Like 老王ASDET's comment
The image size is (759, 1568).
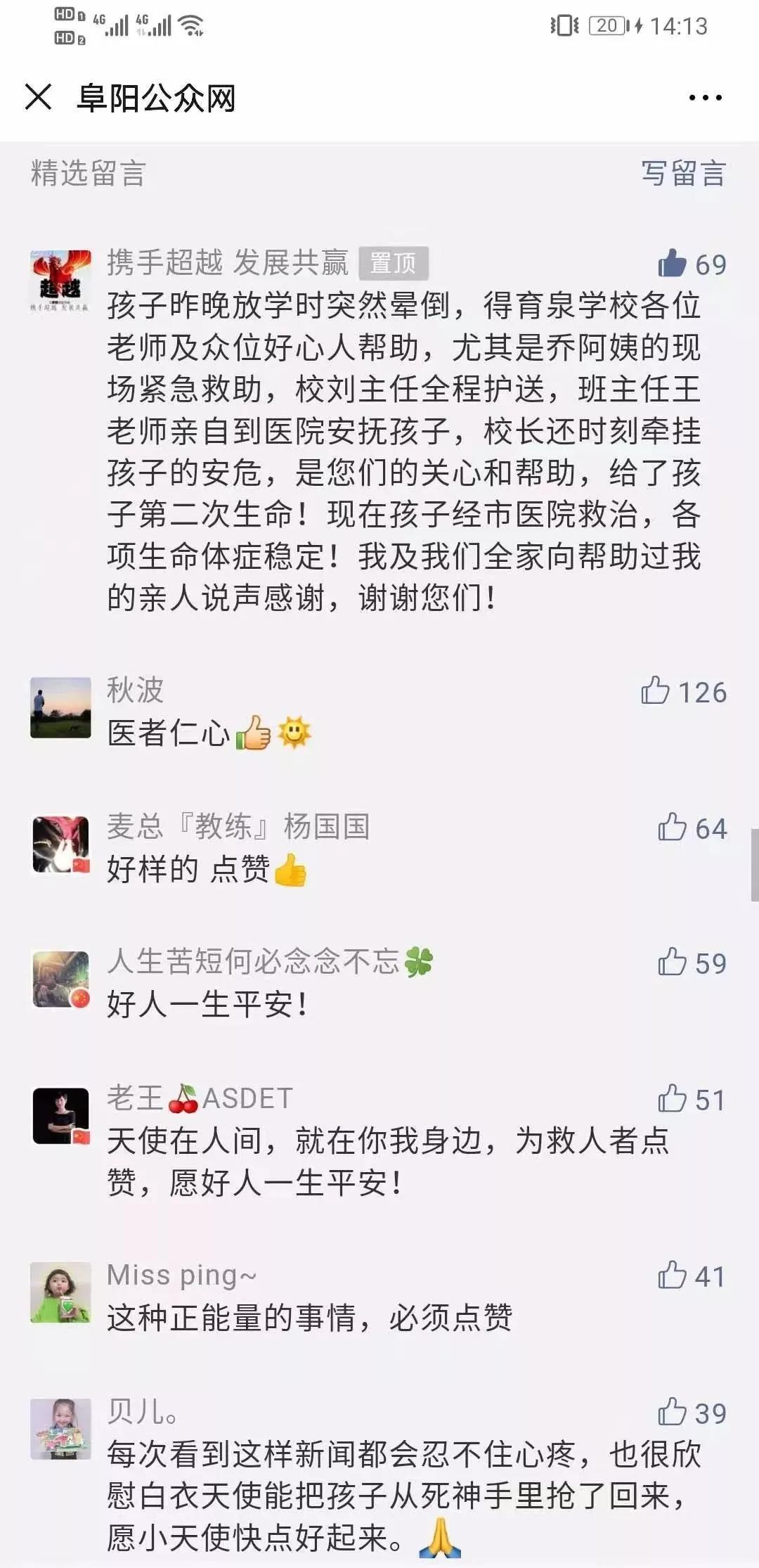tap(672, 1099)
